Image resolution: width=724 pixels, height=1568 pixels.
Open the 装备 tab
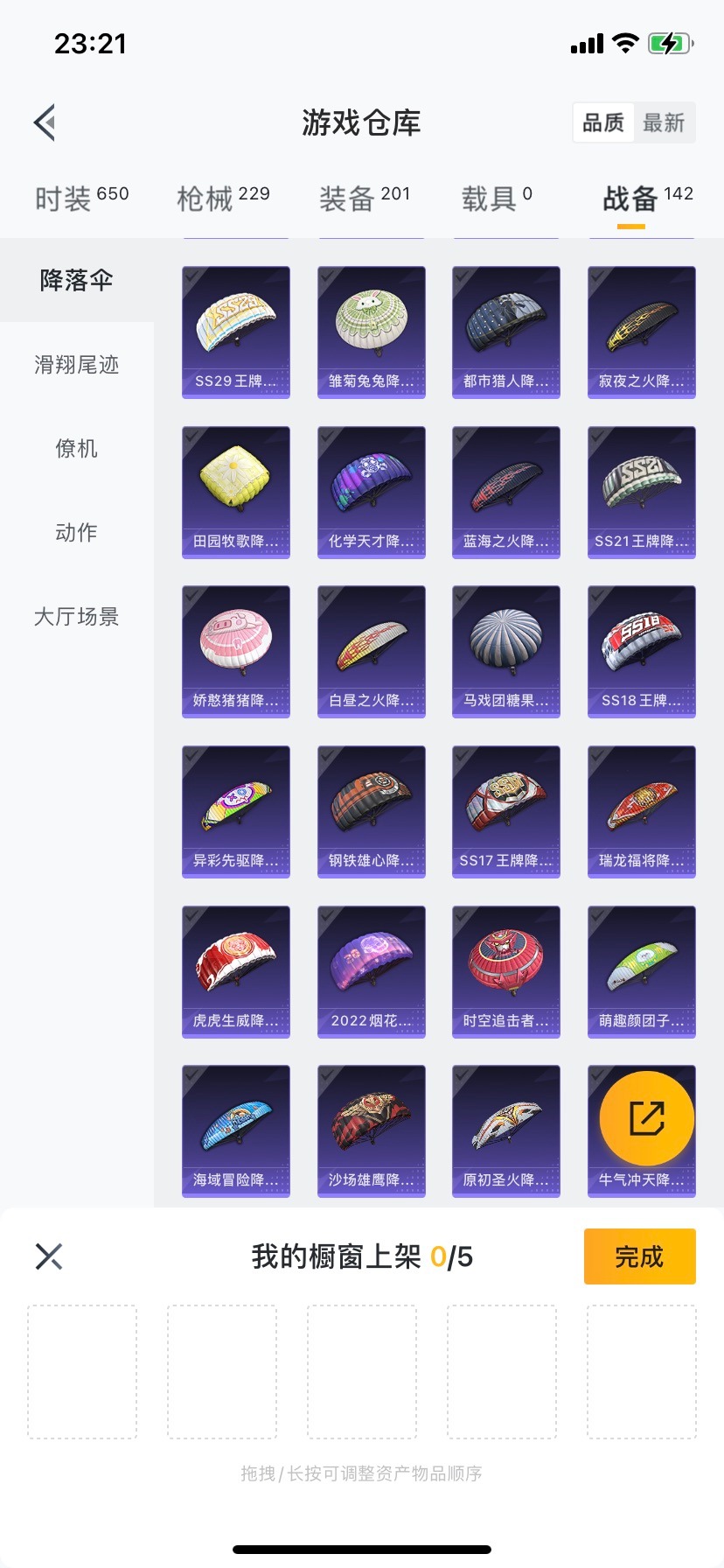click(x=364, y=199)
